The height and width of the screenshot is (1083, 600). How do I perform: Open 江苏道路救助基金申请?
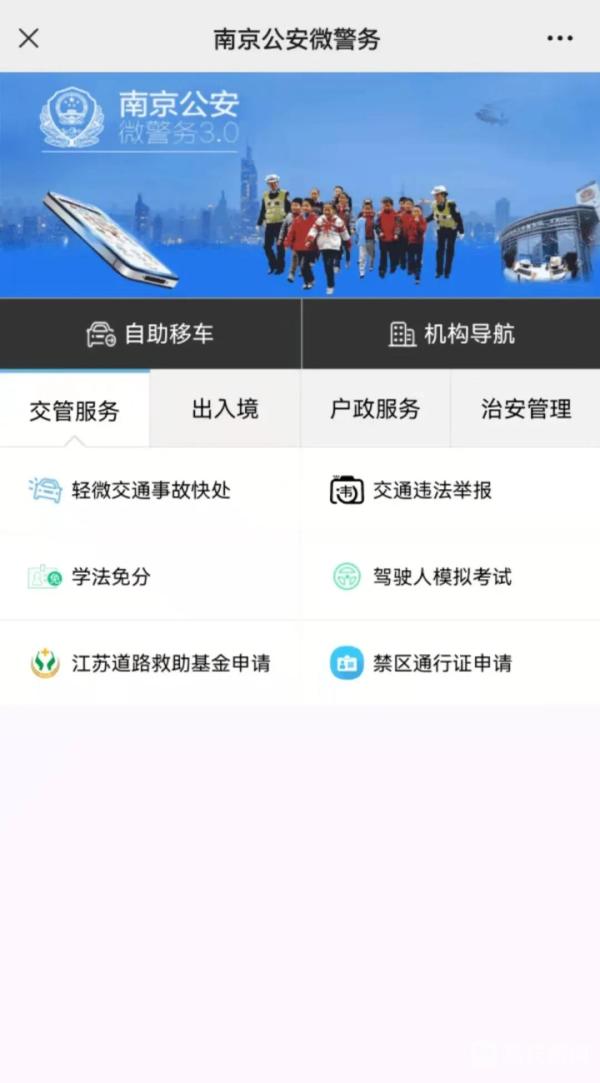[x=150, y=663]
